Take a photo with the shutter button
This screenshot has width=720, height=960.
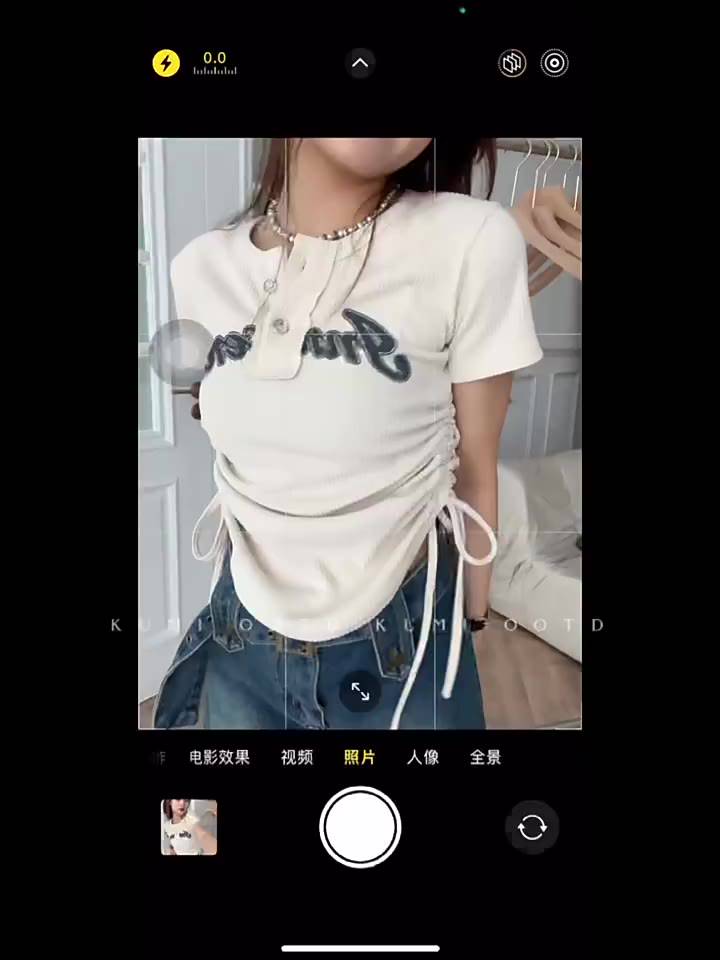tap(360, 827)
